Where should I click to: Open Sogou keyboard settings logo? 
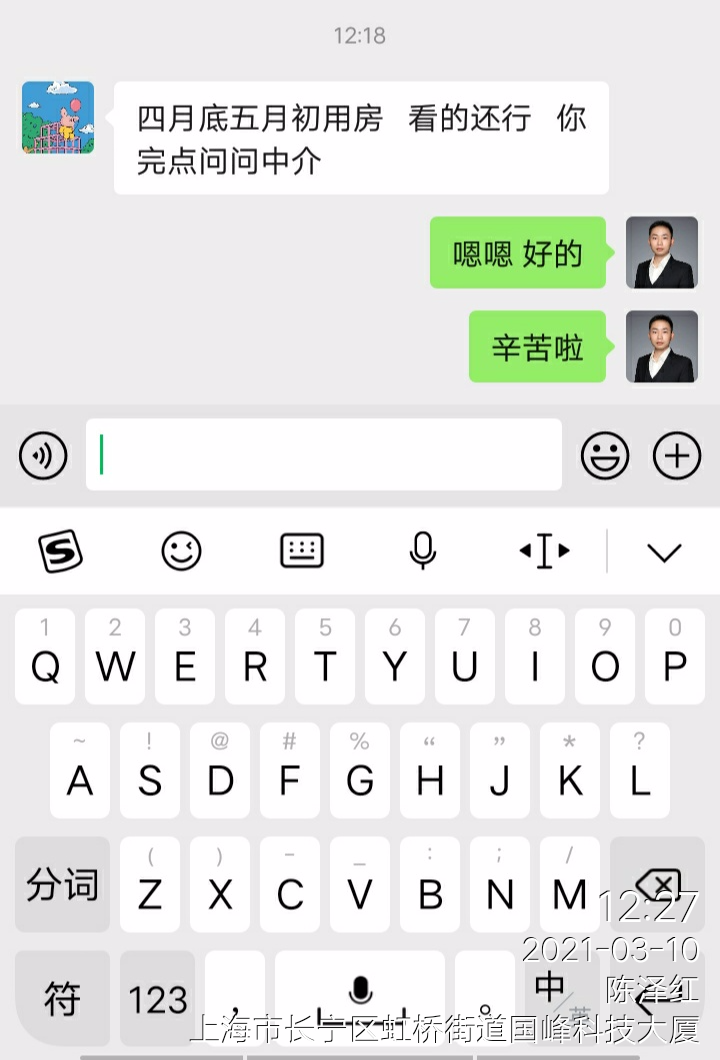click(x=60, y=551)
